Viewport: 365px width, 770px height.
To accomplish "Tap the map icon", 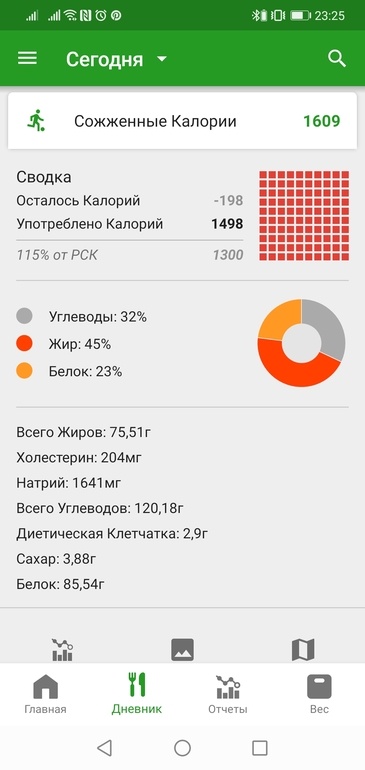I will (x=303, y=649).
